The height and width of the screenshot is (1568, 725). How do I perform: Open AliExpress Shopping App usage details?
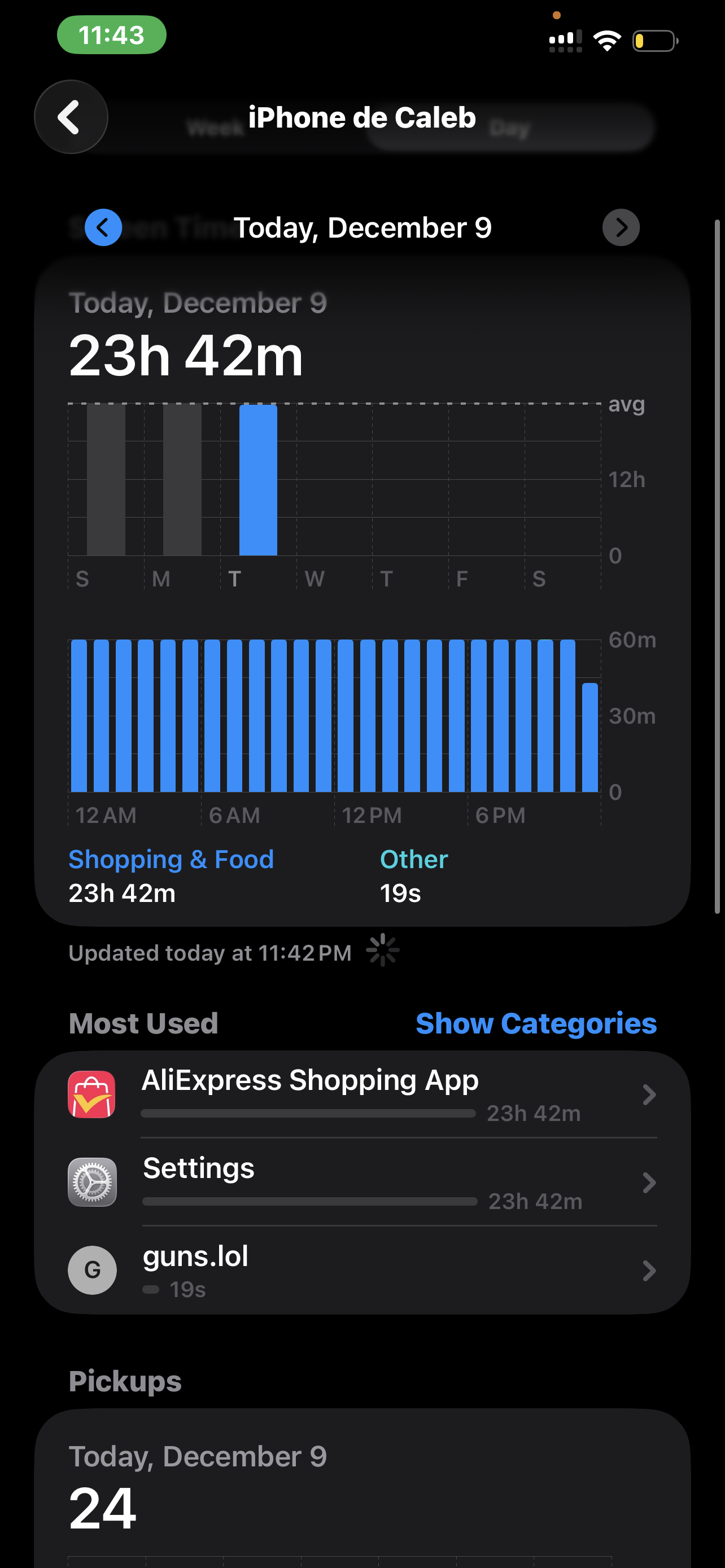[362, 1094]
